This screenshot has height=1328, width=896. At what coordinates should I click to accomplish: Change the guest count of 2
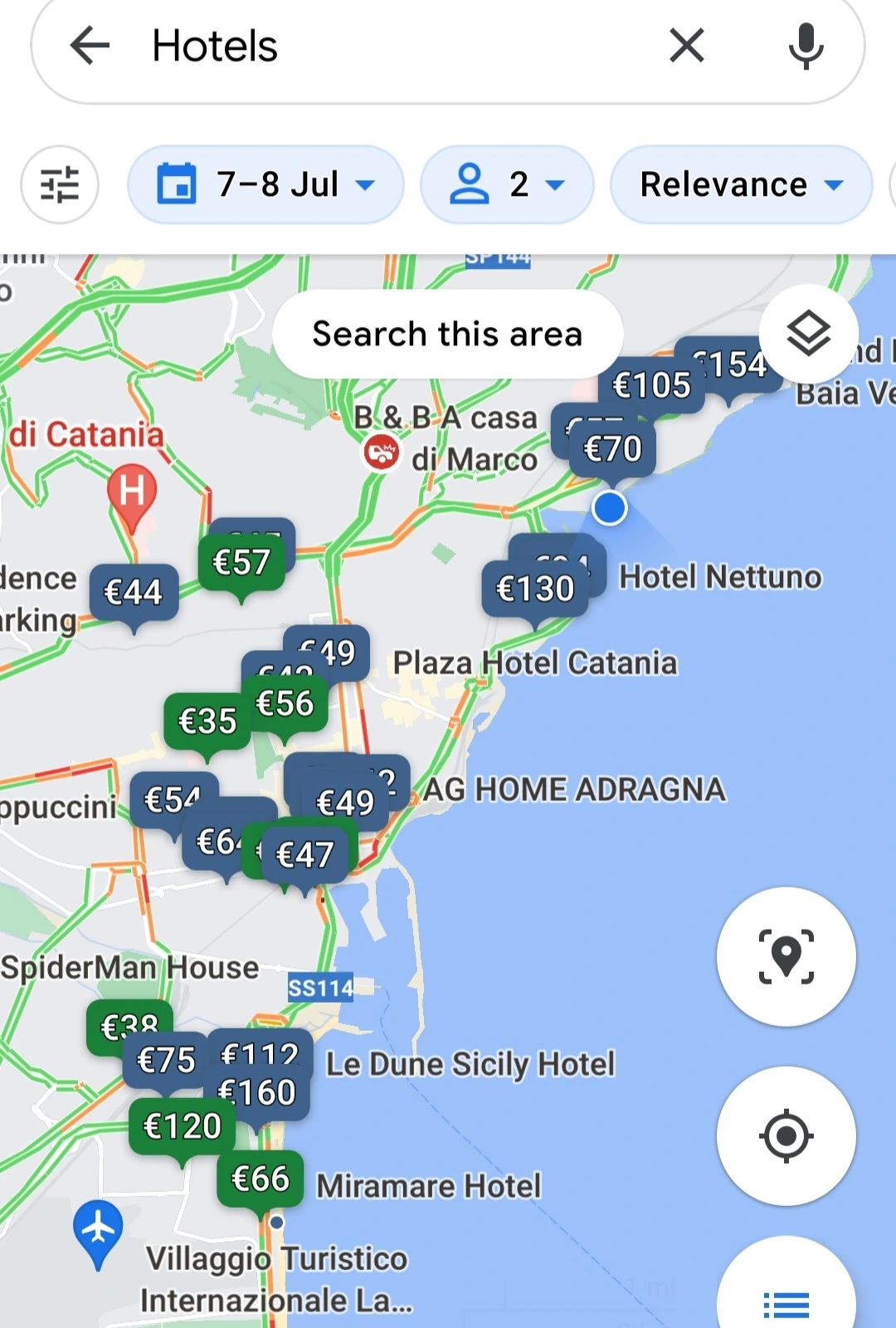point(507,184)
